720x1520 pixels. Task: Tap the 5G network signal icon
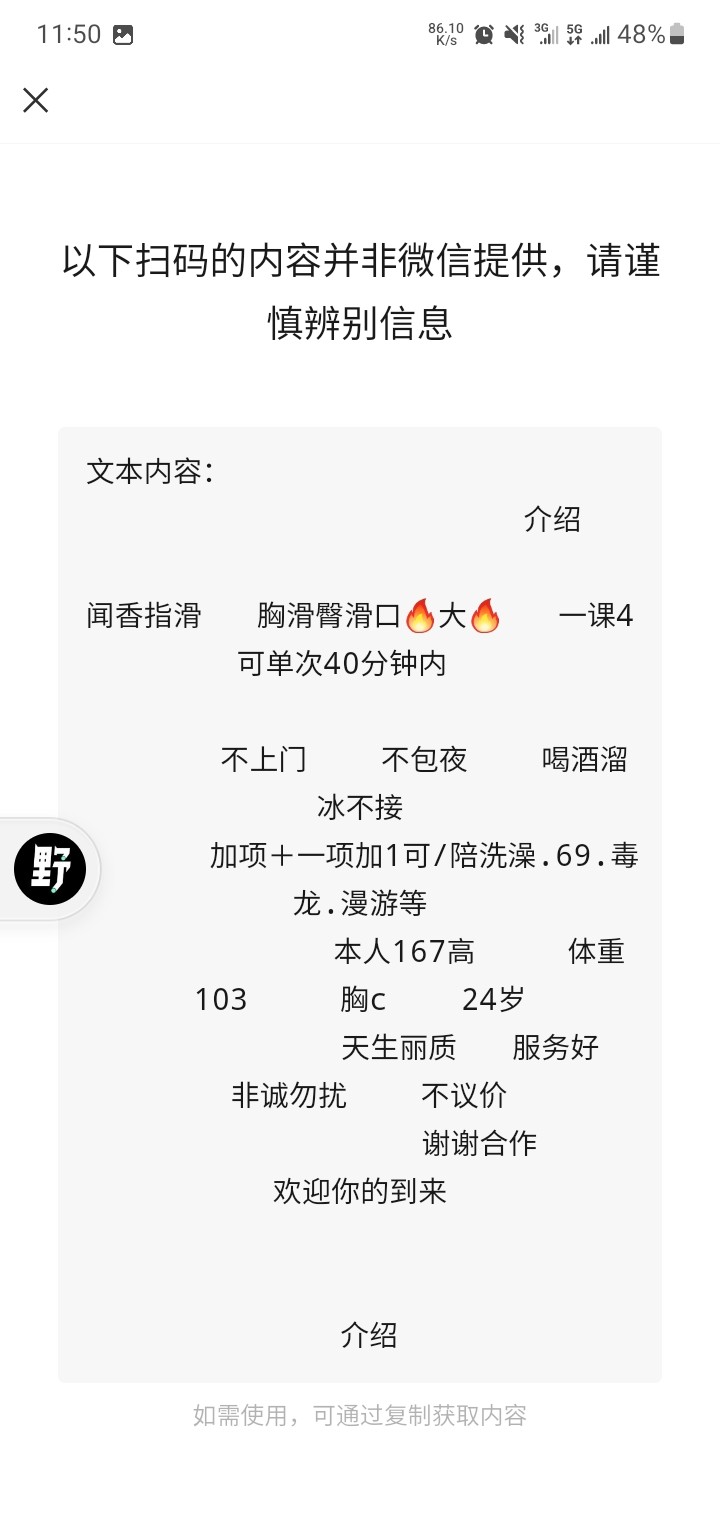point(590,33)
